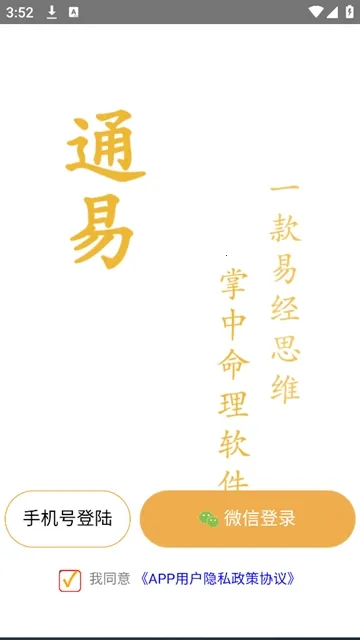The height and width of the screenshot is (640, 360).
Task: Open the APP用户隐私政策协议 link
Action: pos(218,579)
